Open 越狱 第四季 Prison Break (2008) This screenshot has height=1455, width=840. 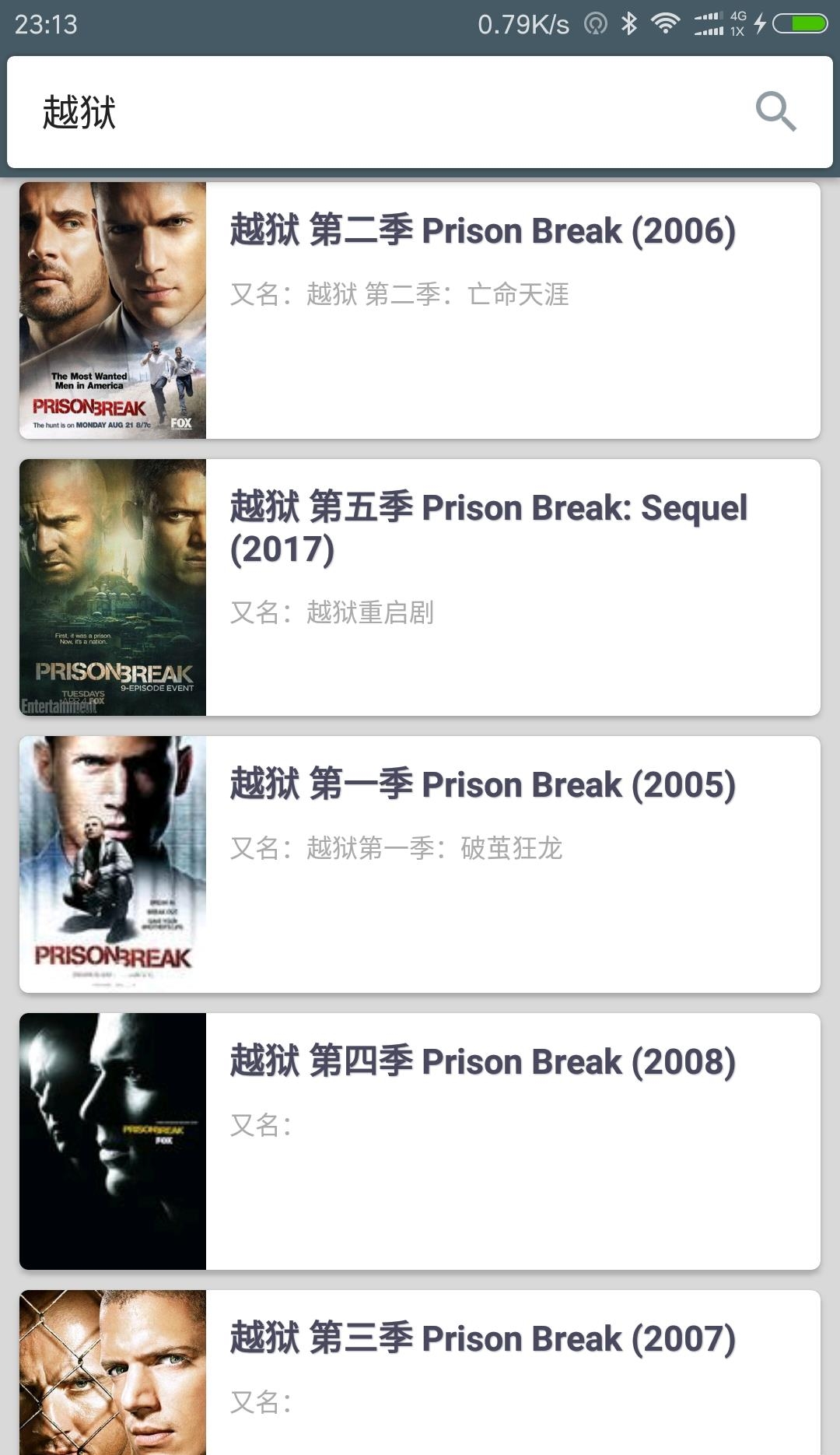[482, 1063]
